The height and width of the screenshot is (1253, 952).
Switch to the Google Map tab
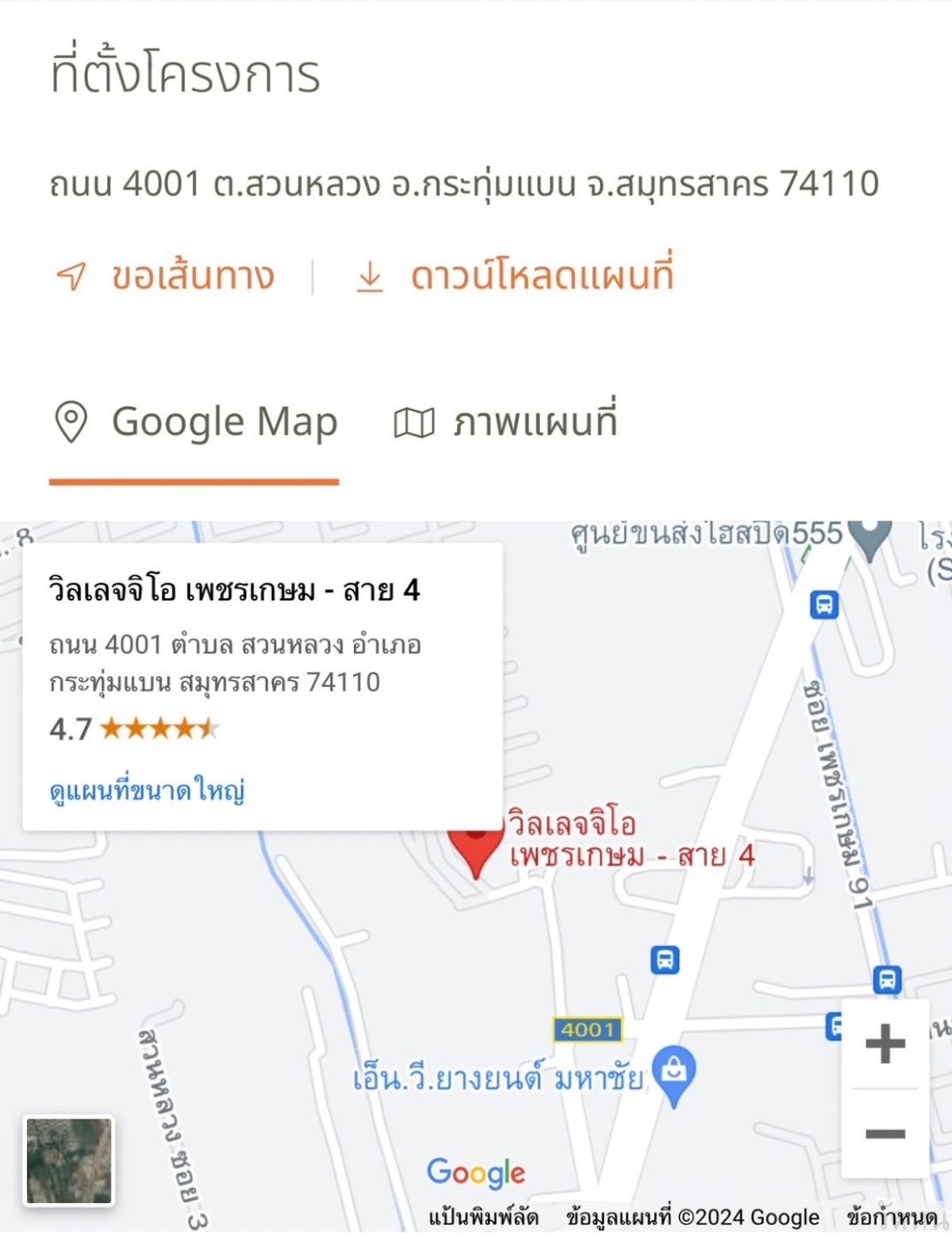(x=195, y=422)
